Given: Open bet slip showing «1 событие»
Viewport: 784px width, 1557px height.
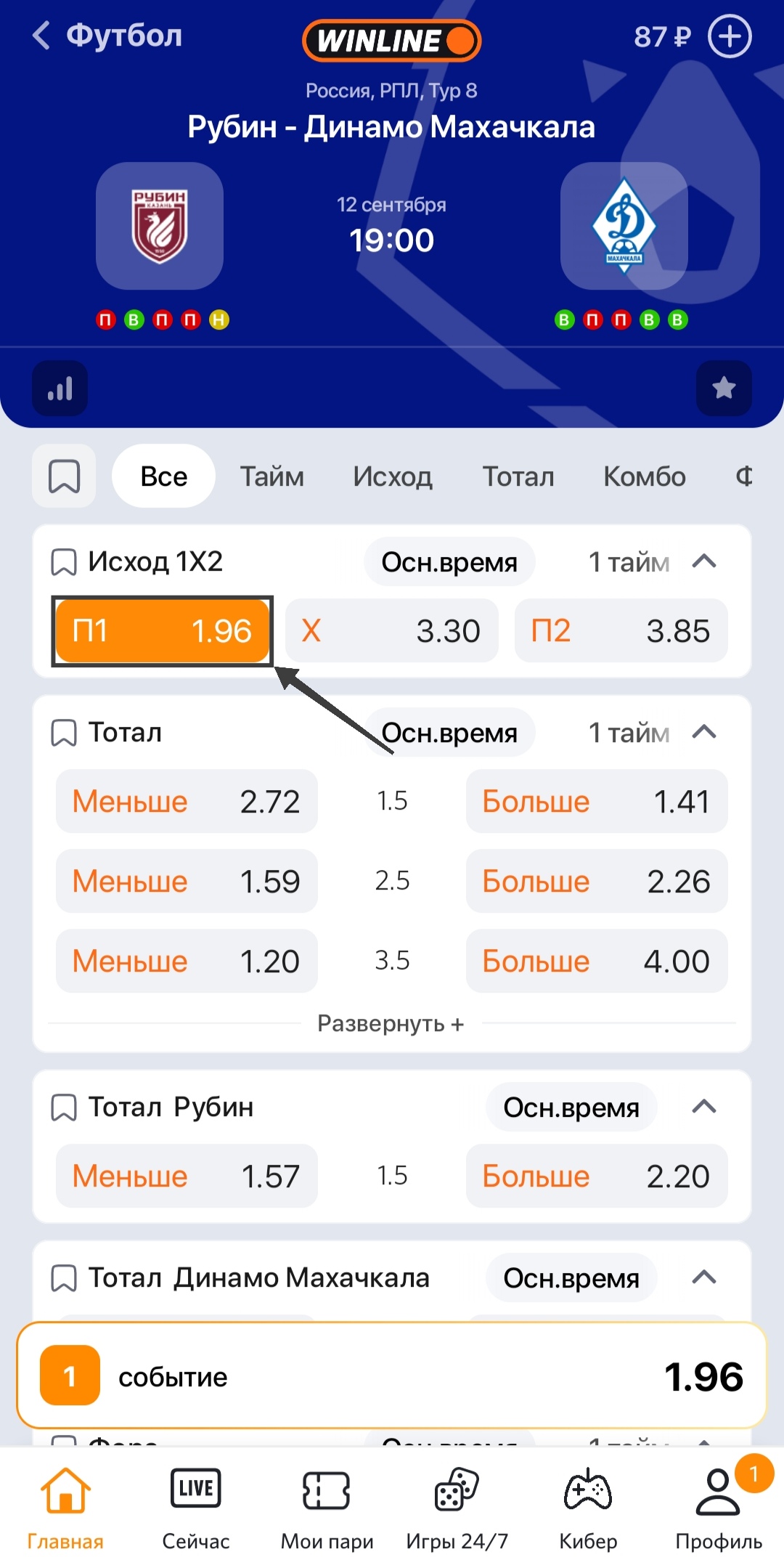Looking at the screenshot, I should coord(391,1376).
